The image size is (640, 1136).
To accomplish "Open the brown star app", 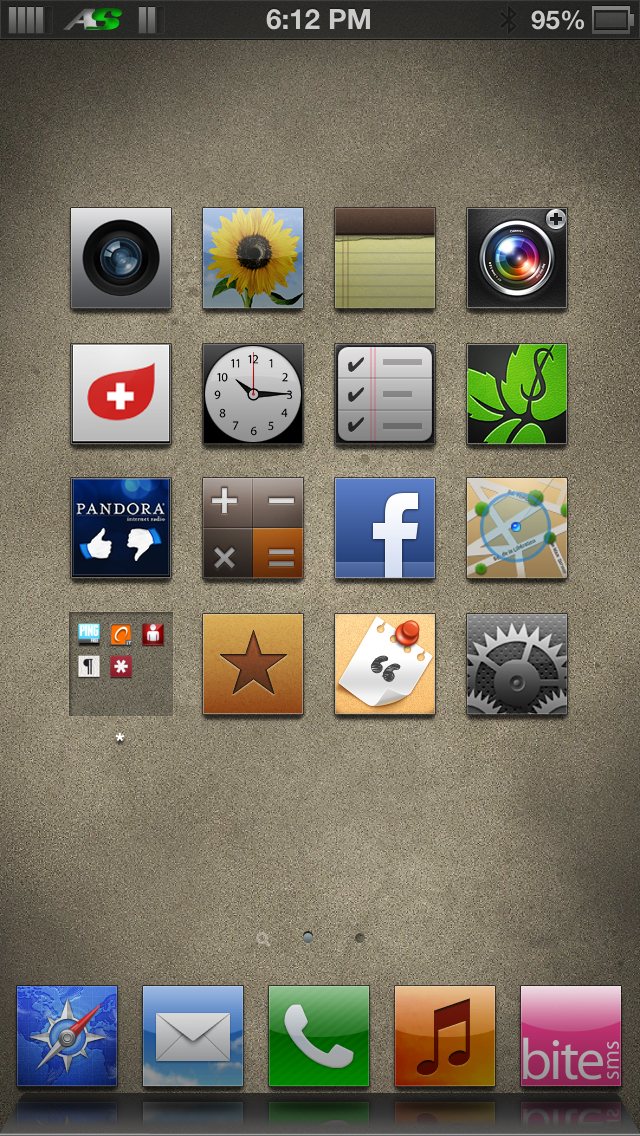I will point(253,664).
